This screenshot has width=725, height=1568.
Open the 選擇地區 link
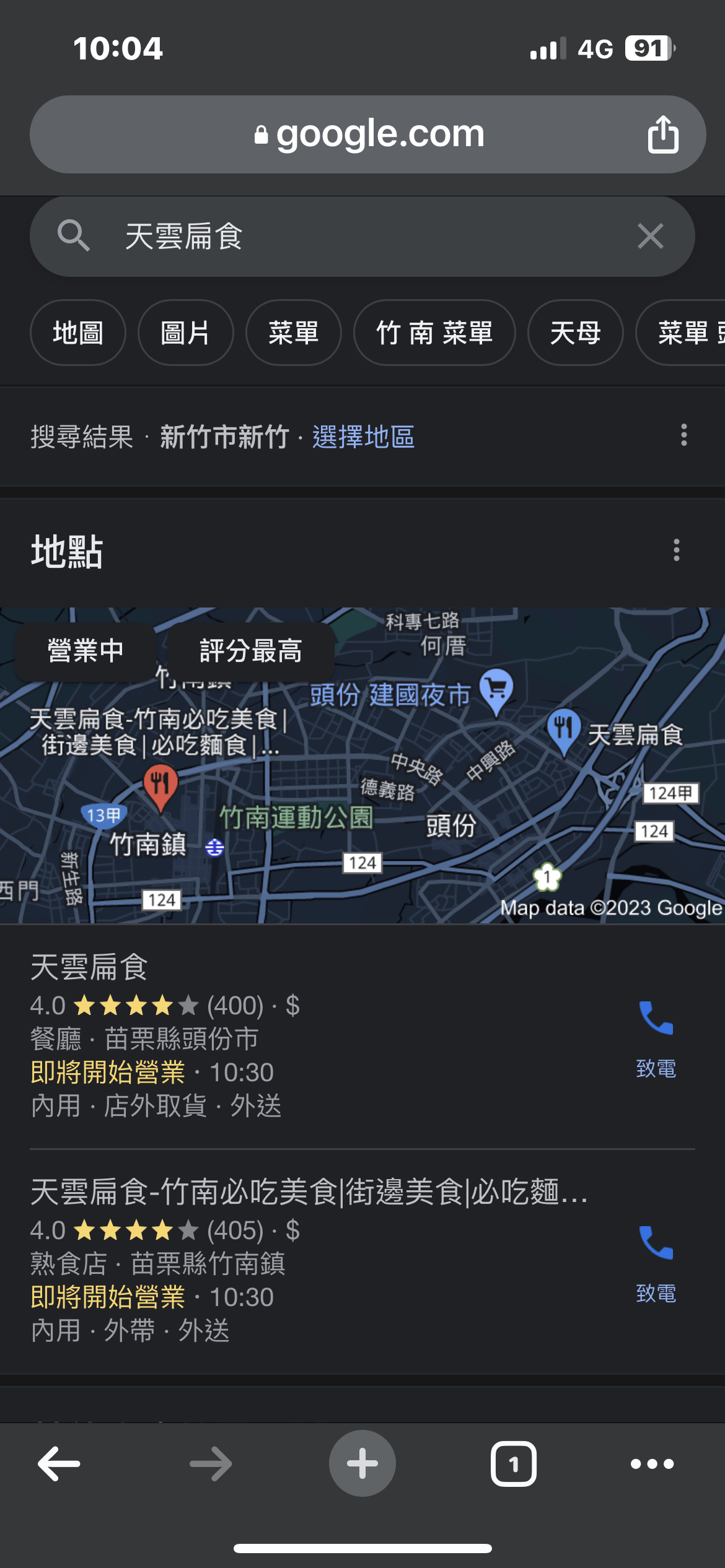pyautogui.click(x=363, y=437)
